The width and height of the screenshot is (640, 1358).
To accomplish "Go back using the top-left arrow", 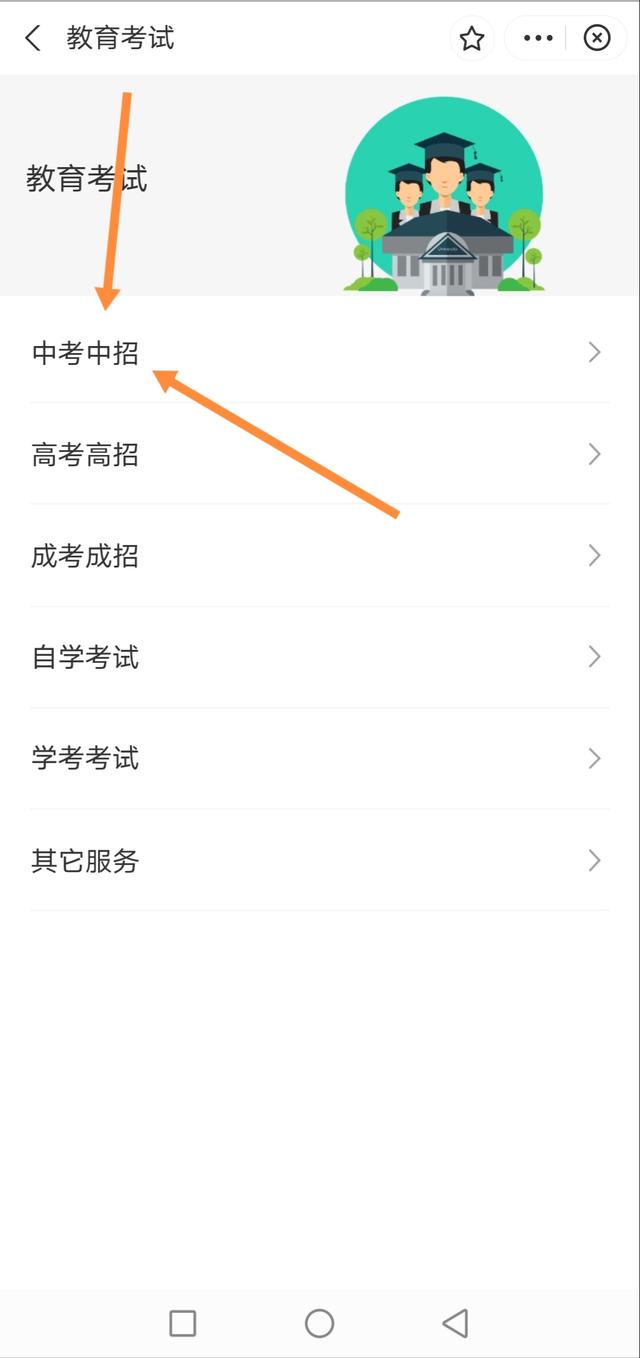I will tap(33, 39).
